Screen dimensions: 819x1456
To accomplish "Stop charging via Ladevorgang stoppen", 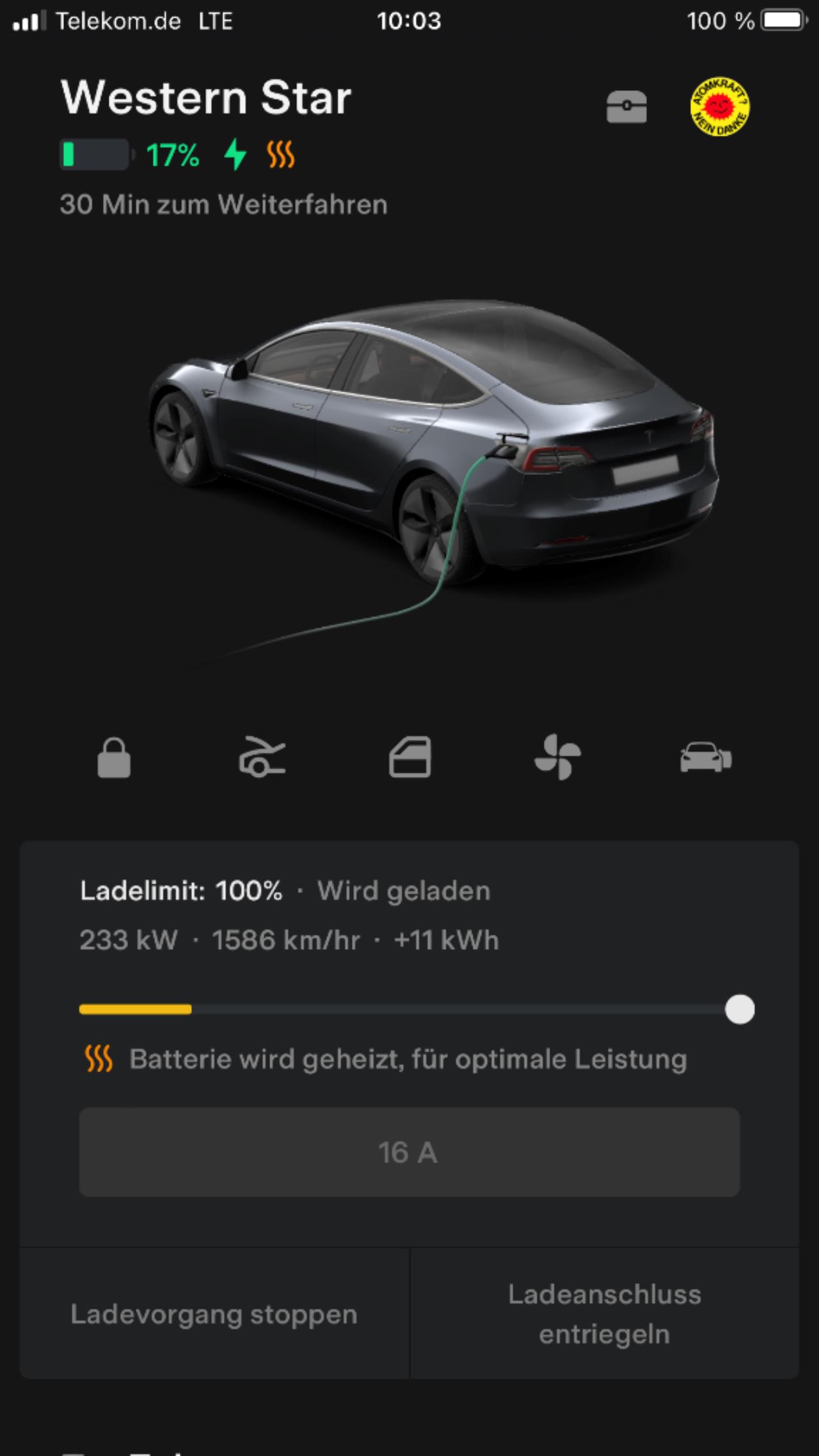I will (214, 1314).
